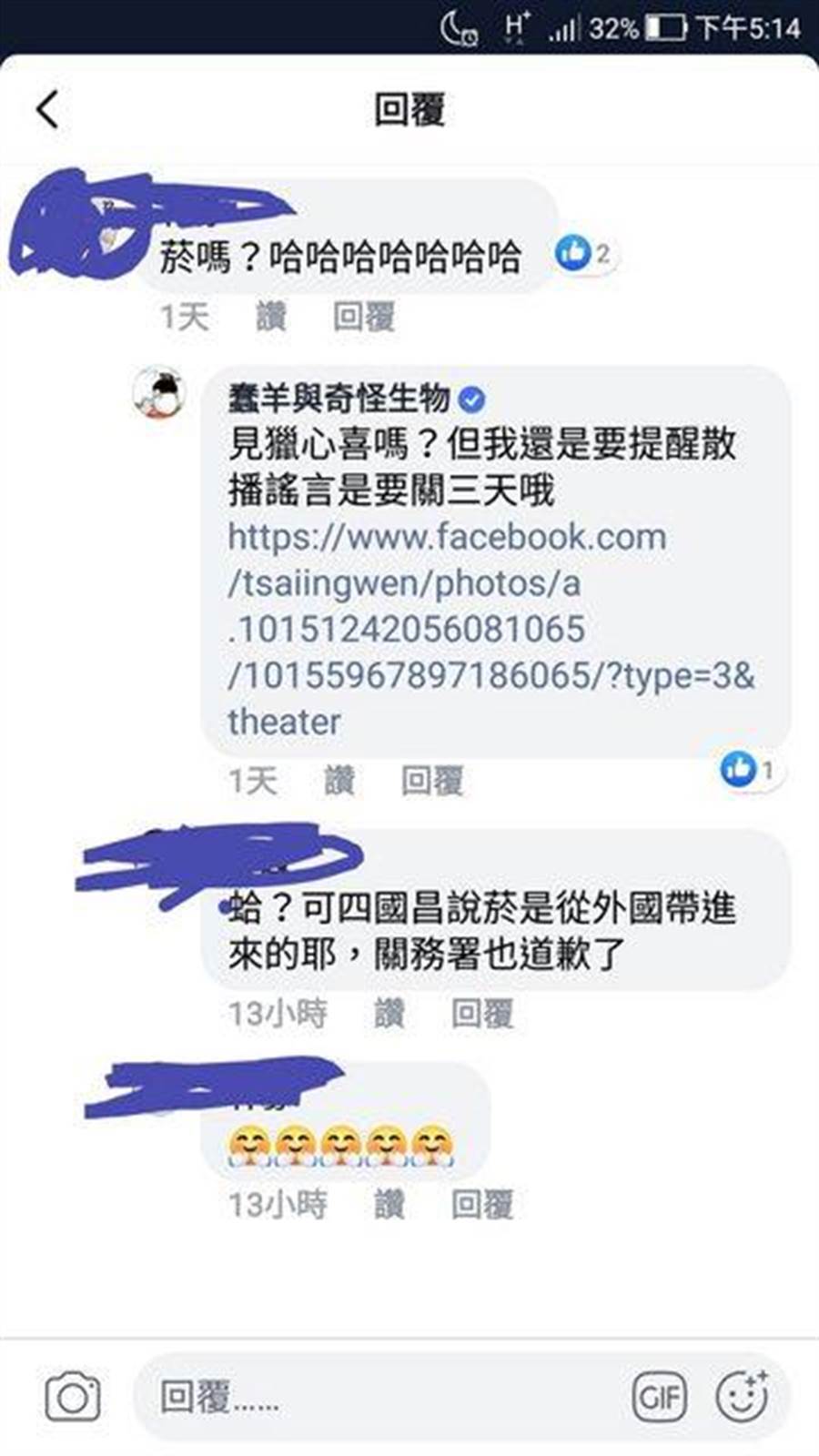
Task: Open the camera to attach a photo
Action: click(x=73, y=1396)
